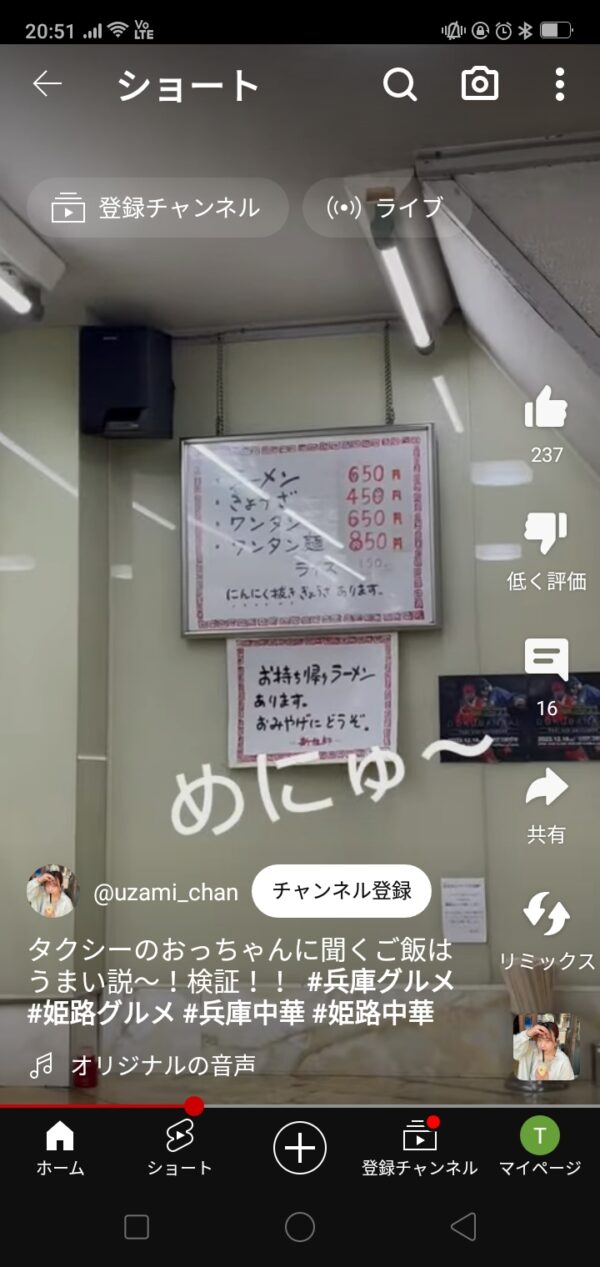Open the sound thumbnail at bottom right
Screen dimensions: 600x1267
click(546, 1046)
